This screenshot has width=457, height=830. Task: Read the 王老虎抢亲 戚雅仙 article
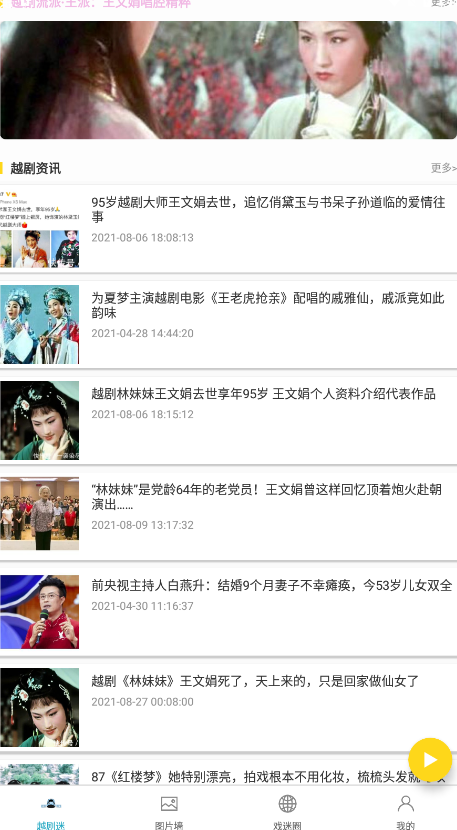pos(228,324)
